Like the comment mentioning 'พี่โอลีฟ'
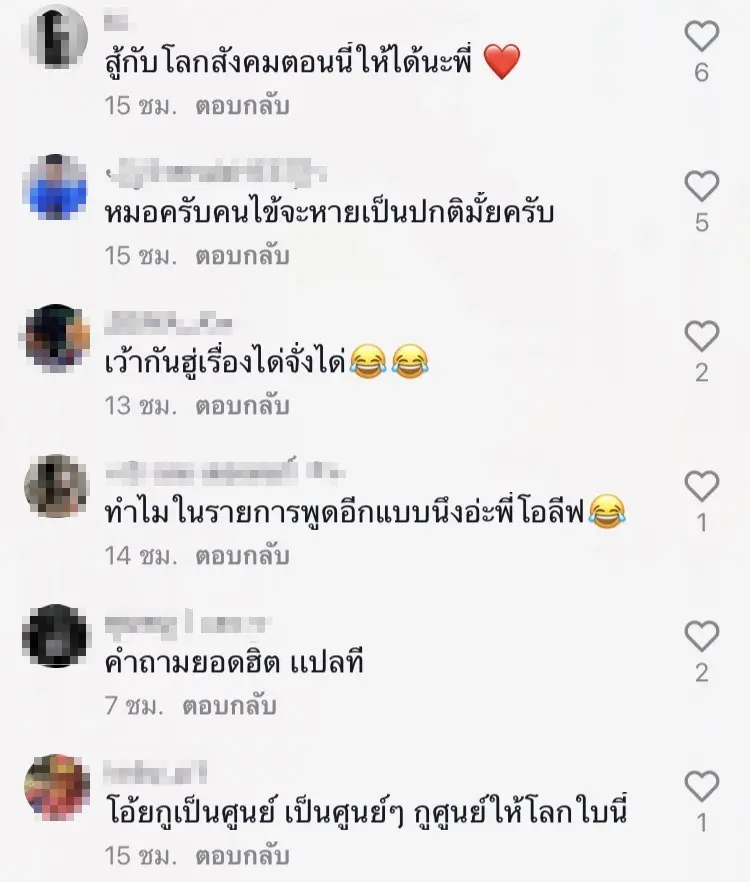This screenshot has height=882, width=750. point(702,486)
